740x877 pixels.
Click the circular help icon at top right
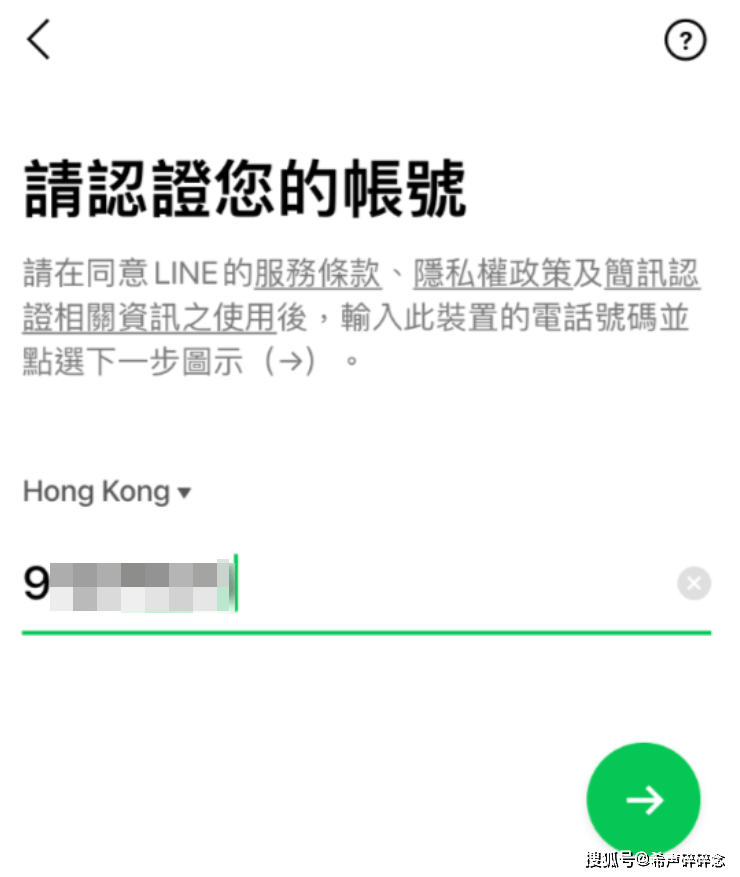pos(686,41)
